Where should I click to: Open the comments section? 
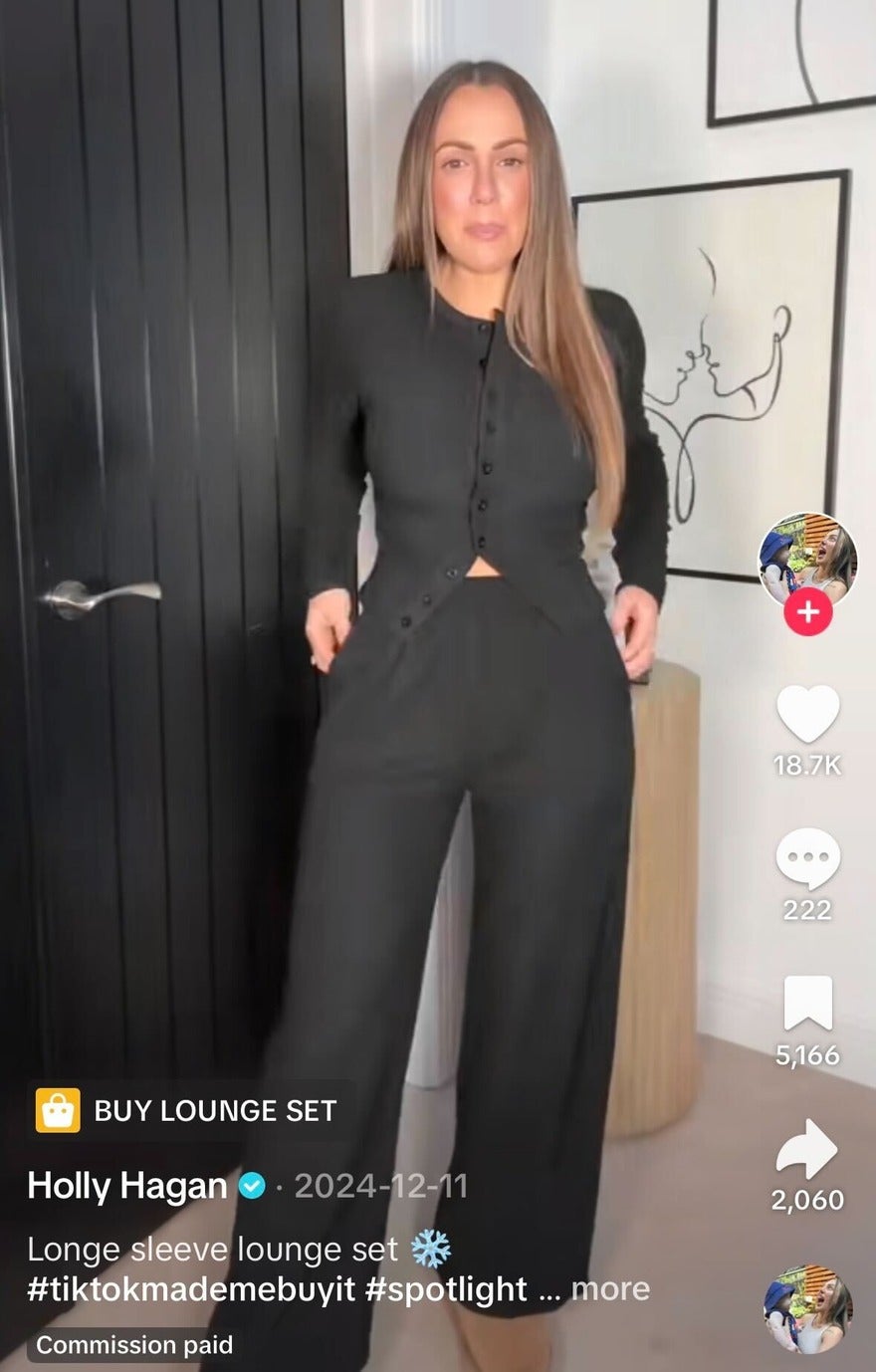coord(808,862)
